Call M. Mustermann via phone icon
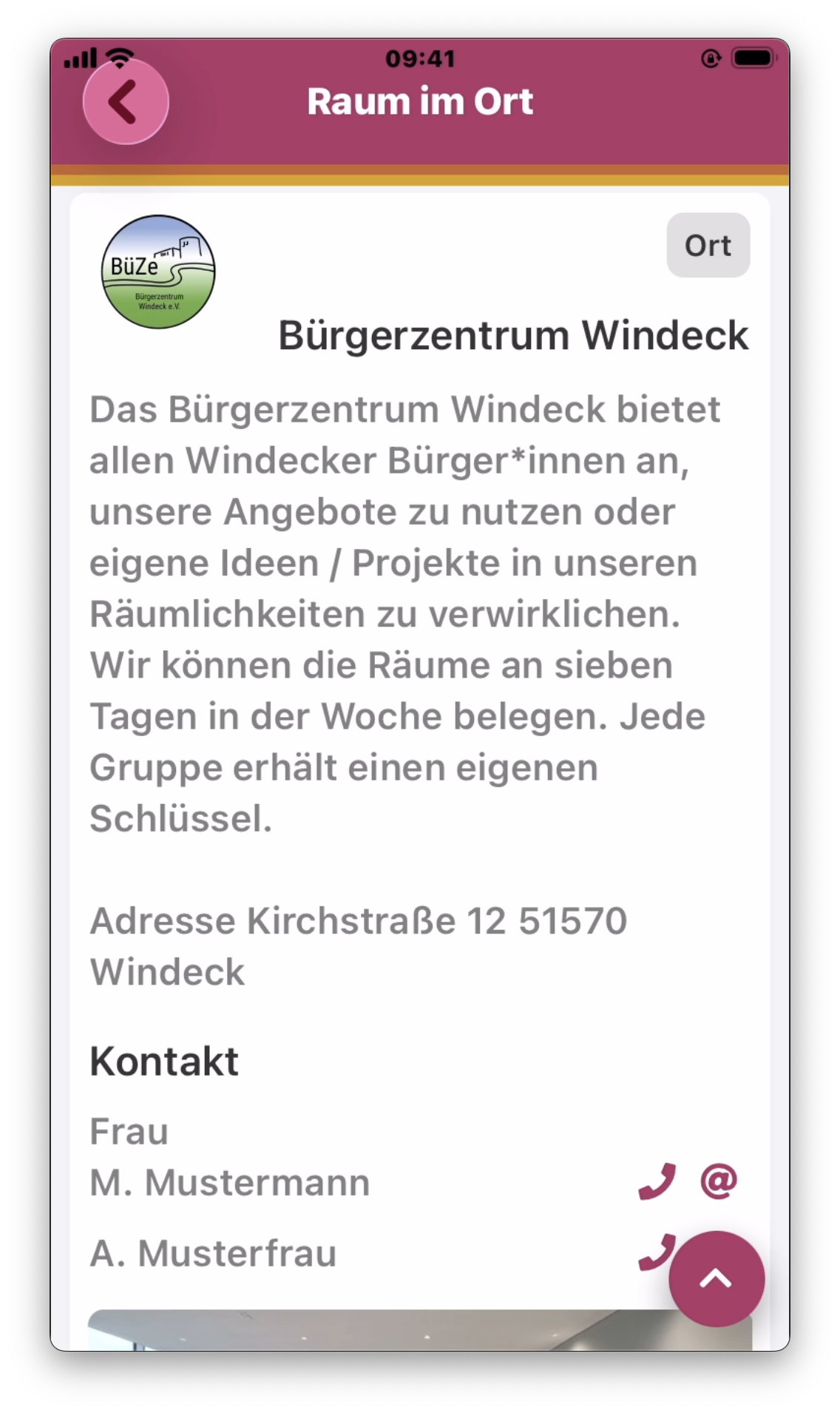This screenshot has height=1413, width=840. 657,1181
